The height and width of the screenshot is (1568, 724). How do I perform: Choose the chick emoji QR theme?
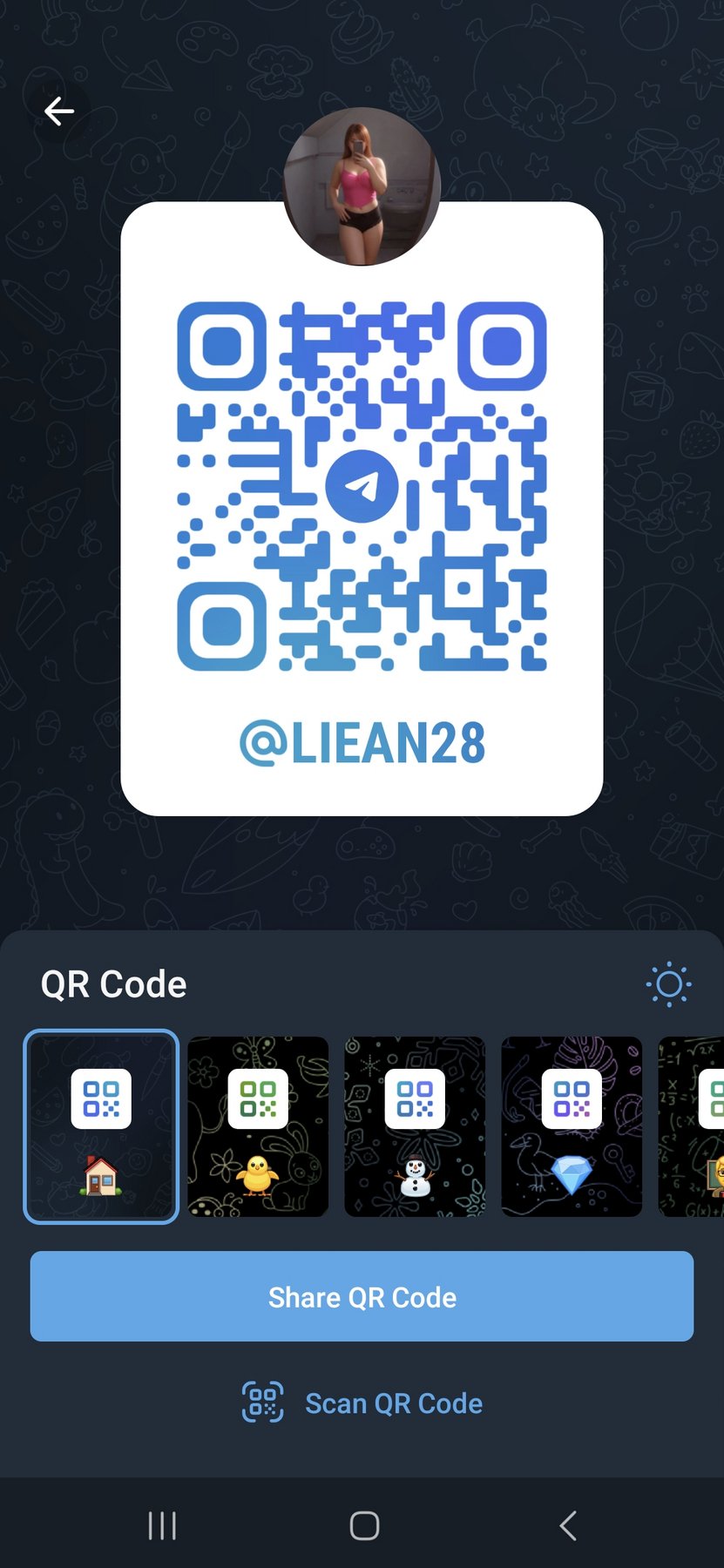tap(258, 1126)
